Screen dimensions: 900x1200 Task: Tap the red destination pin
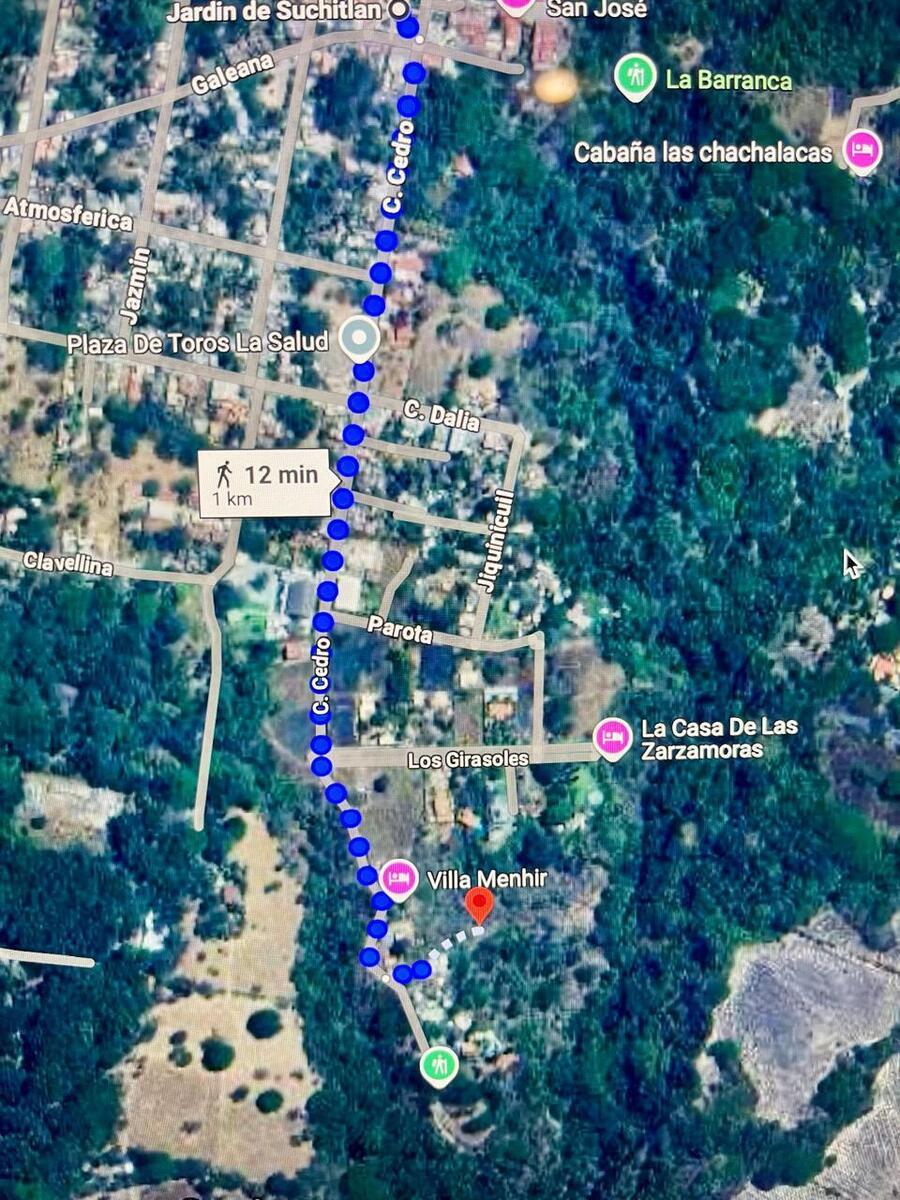pyautogui.click(x=480, y=904)
